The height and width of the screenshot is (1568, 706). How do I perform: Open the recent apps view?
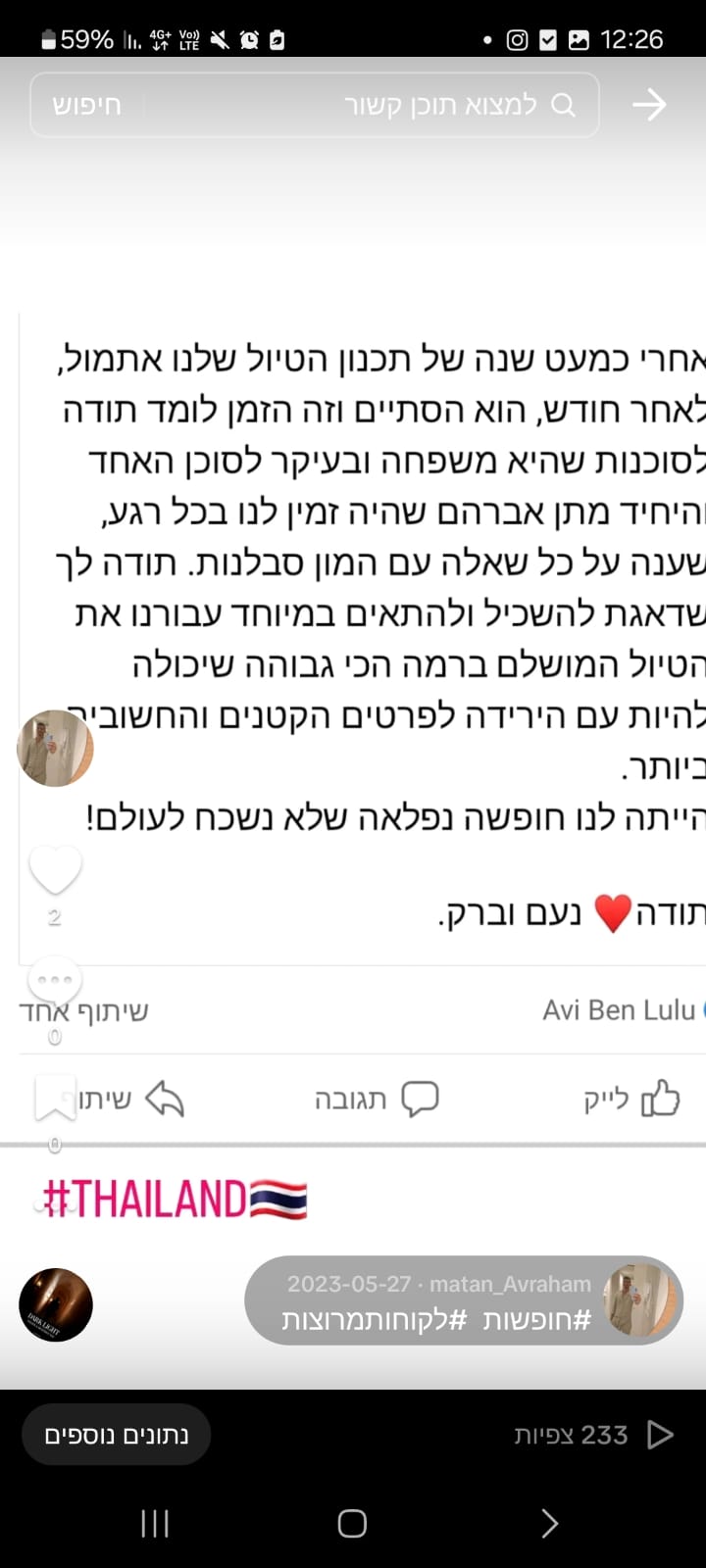coord(155,1523)
